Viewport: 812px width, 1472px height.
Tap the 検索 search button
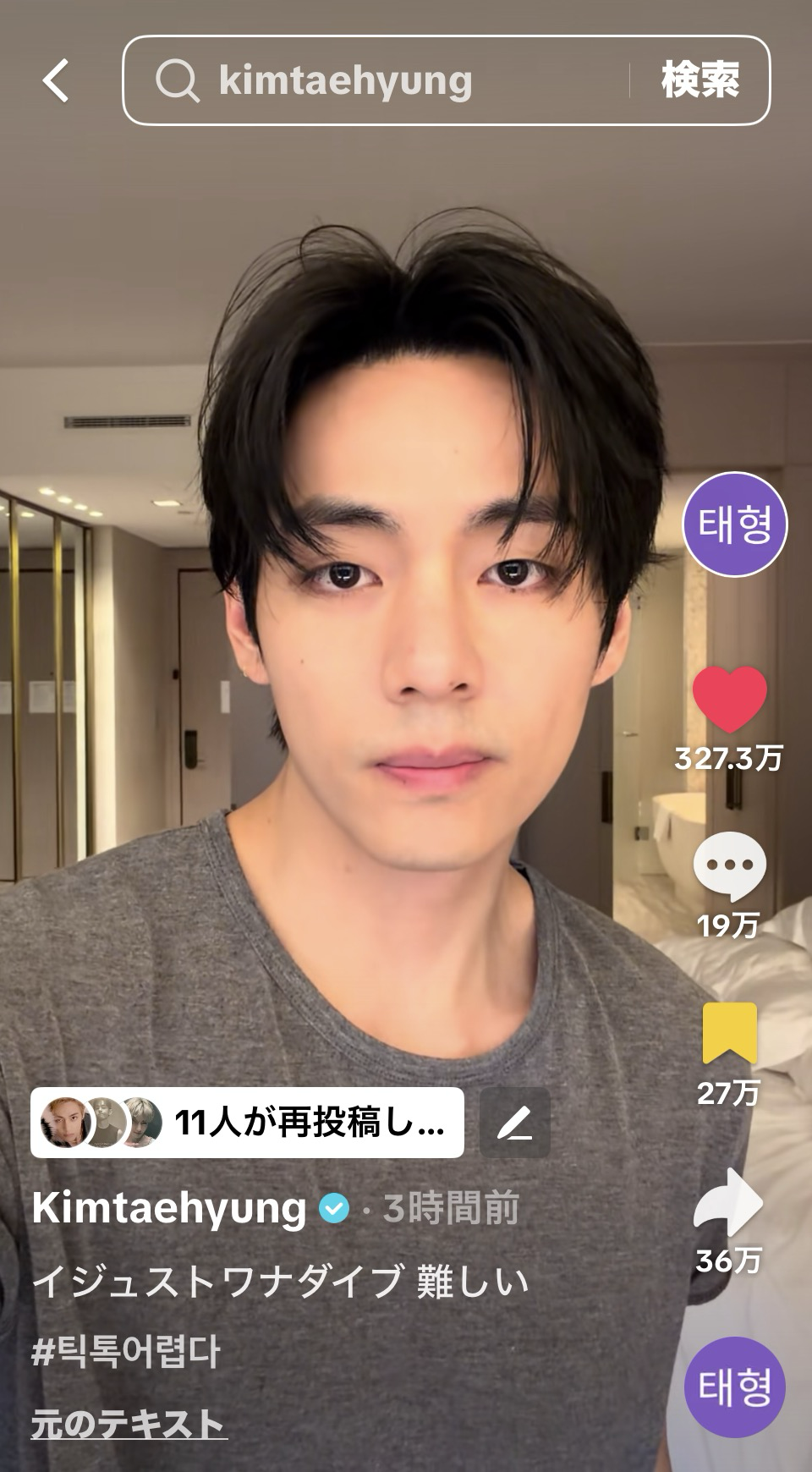tap(700, 81)
